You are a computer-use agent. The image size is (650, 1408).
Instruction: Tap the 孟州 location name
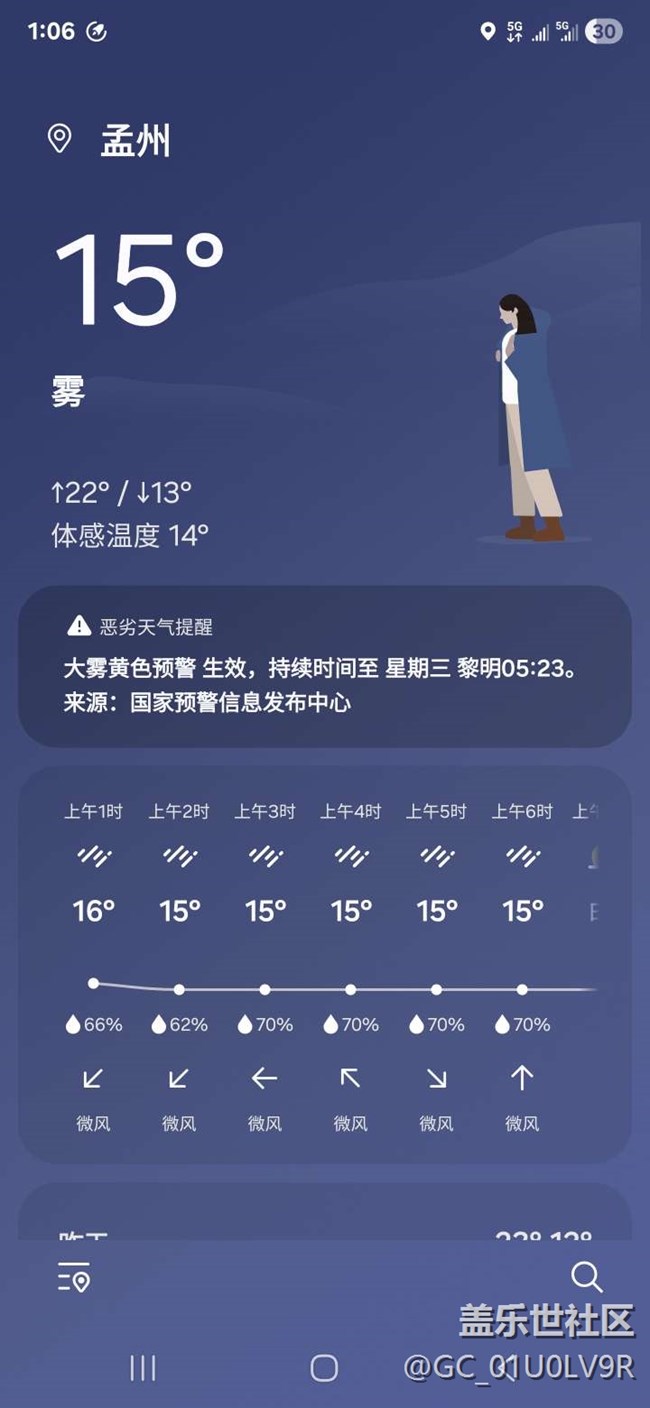coord(135,141)
